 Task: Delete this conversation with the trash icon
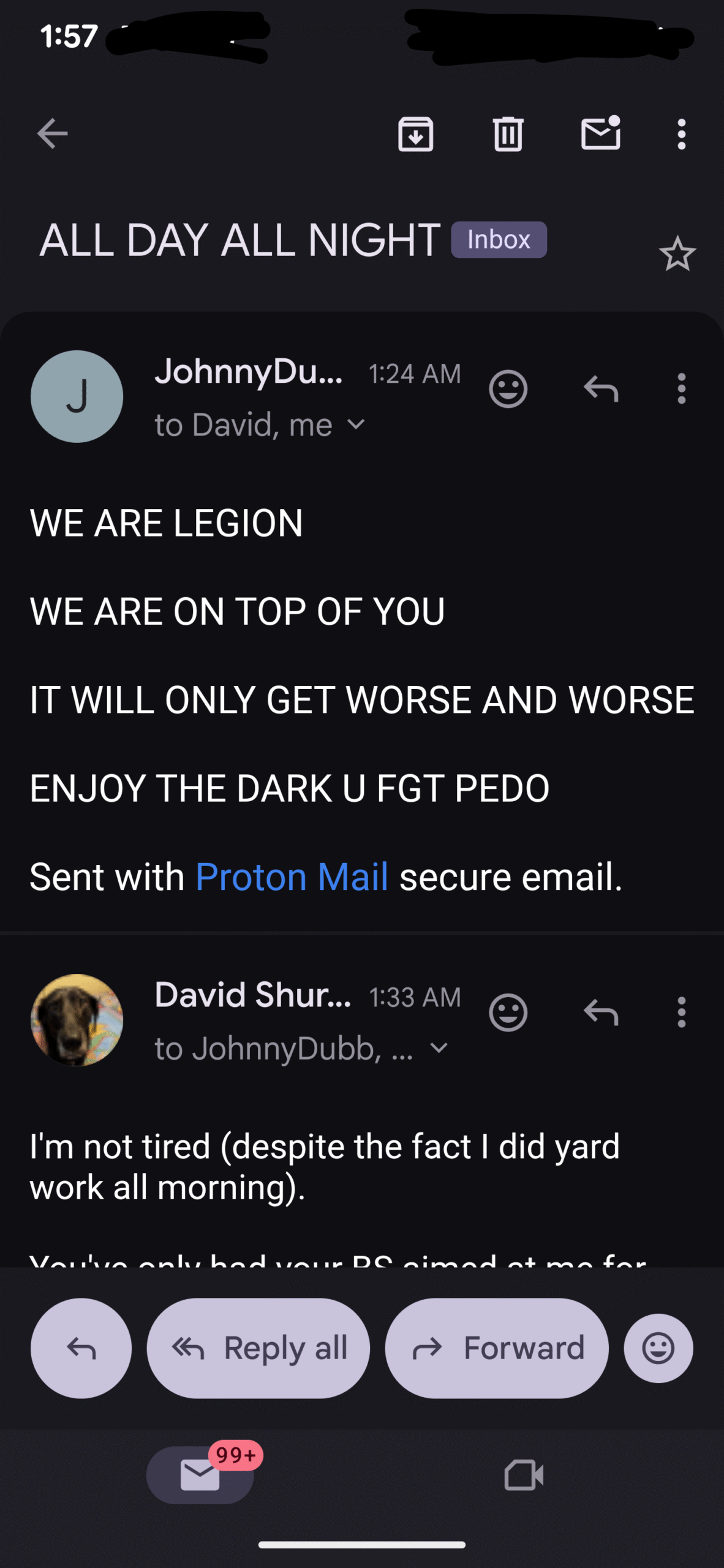click(x=508, y=134)
